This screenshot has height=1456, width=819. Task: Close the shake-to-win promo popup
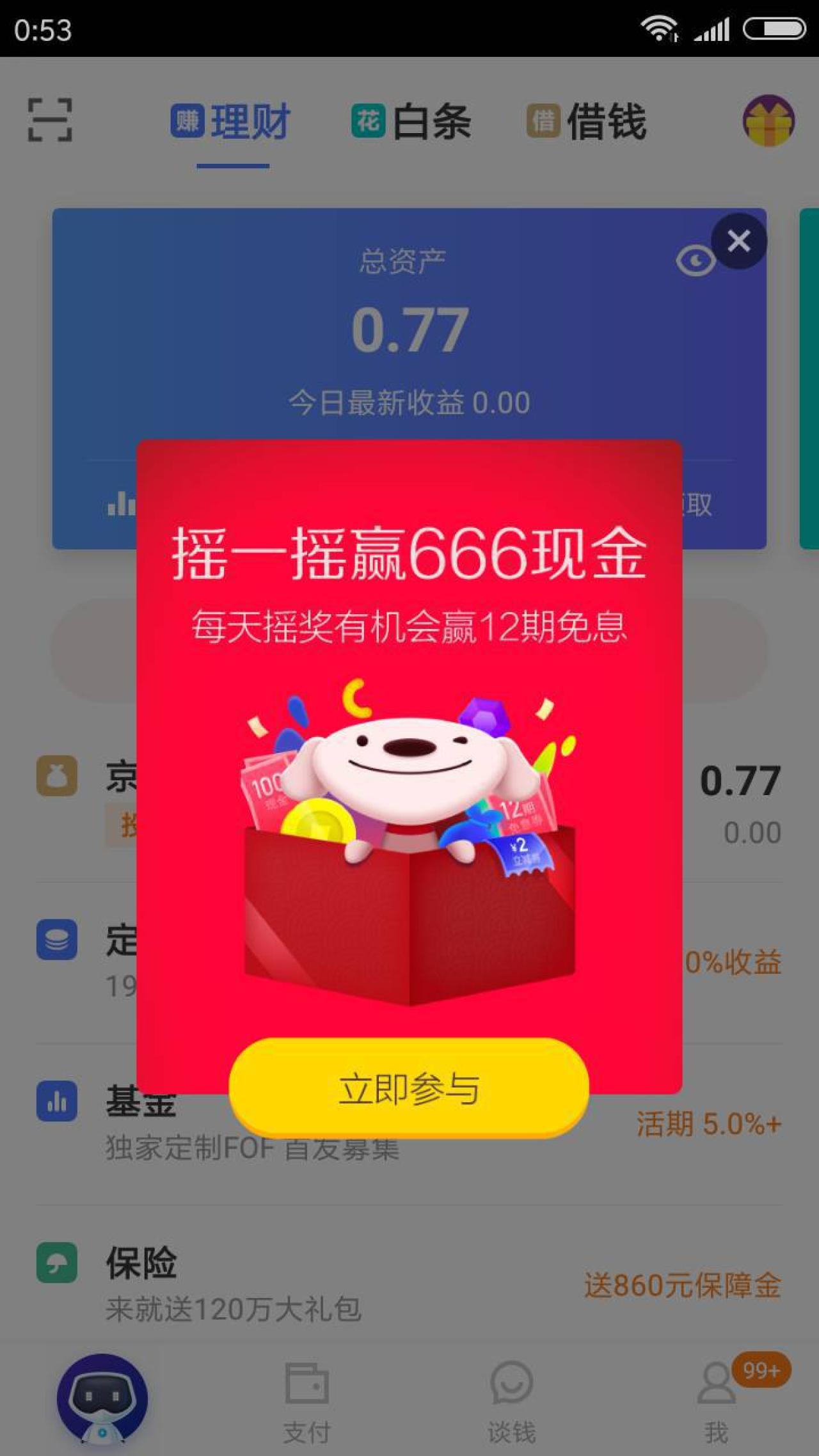coord(738,241)
